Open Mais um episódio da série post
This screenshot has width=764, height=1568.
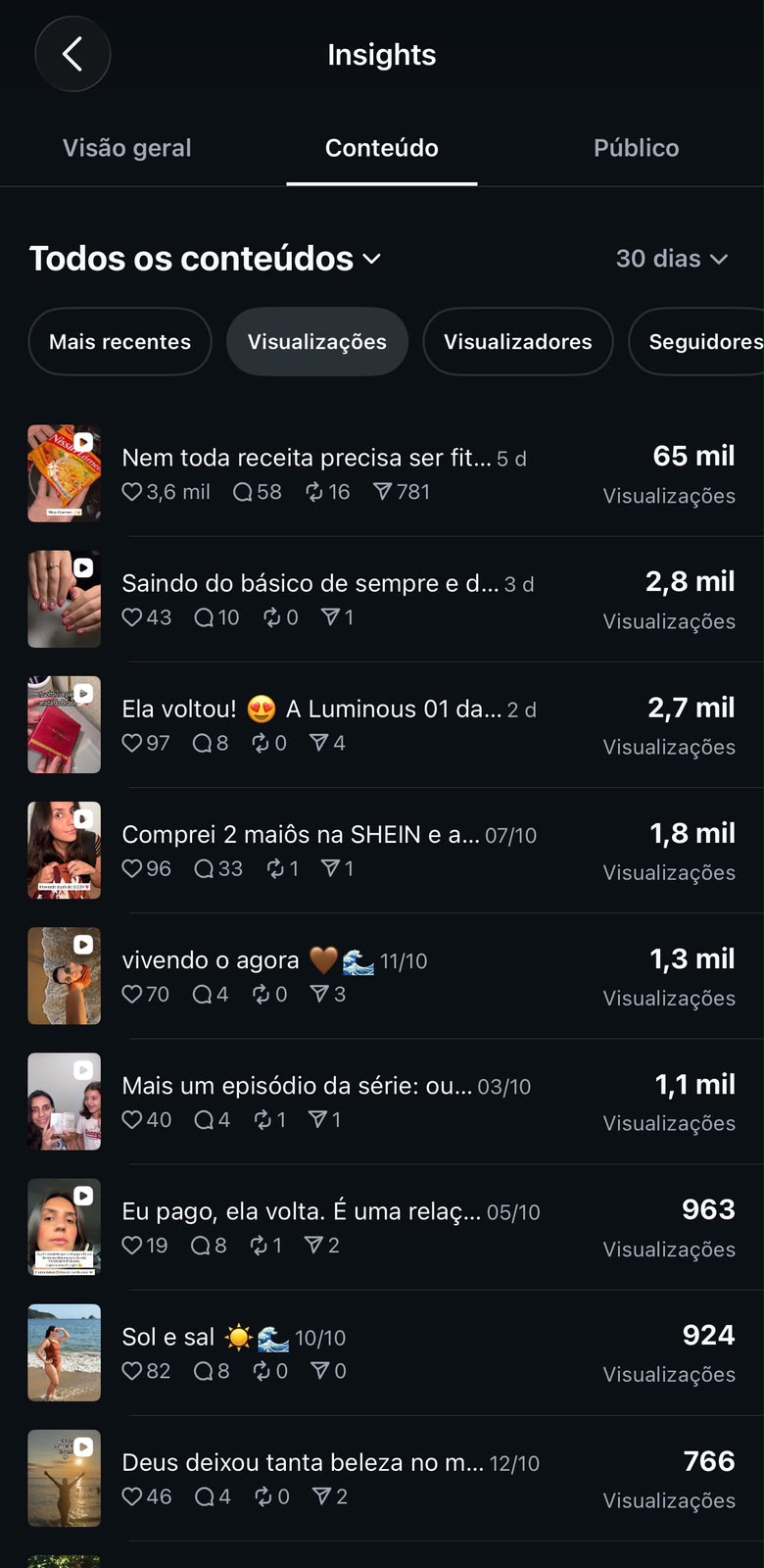click(382, 1101)
